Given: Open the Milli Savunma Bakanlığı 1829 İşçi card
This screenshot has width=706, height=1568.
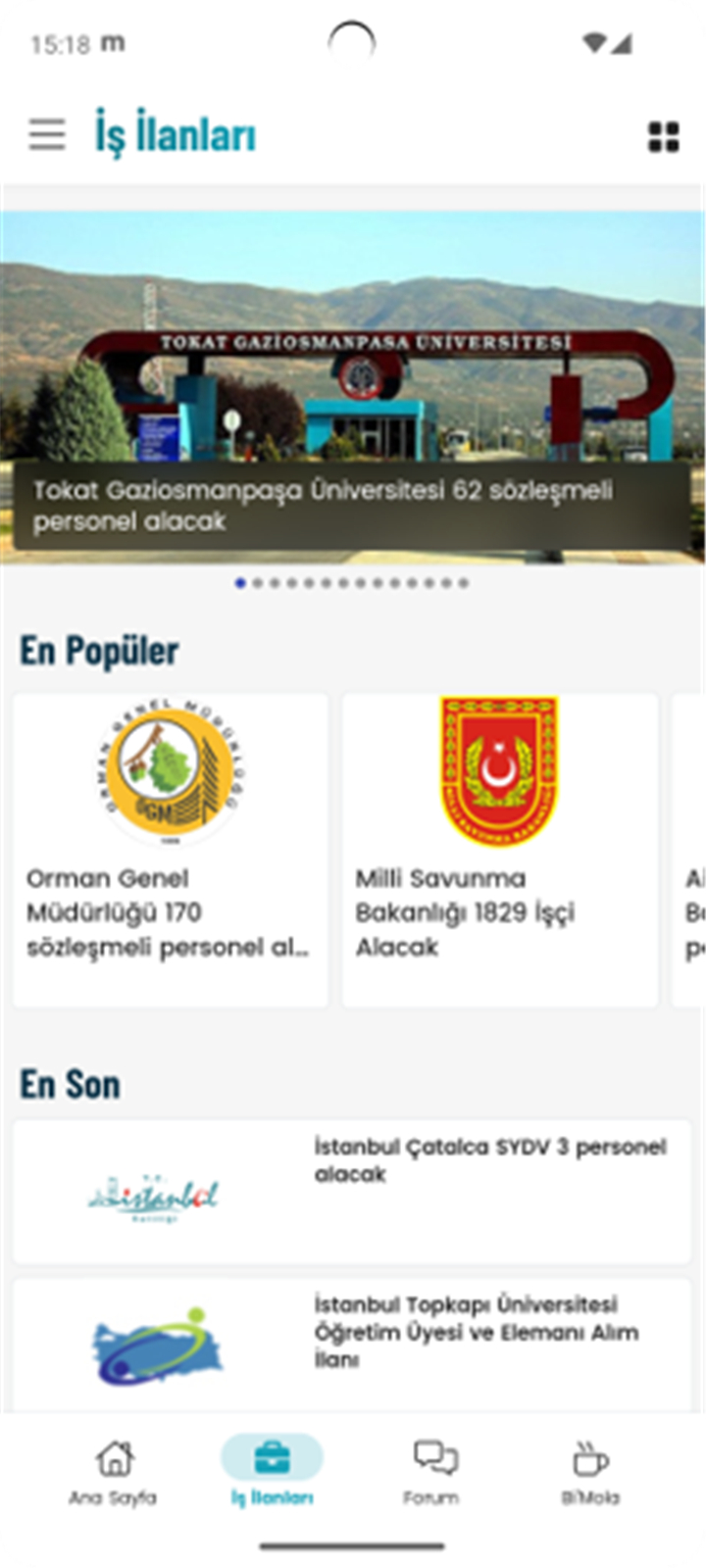Looking at the screenshot, I should 500,850.
